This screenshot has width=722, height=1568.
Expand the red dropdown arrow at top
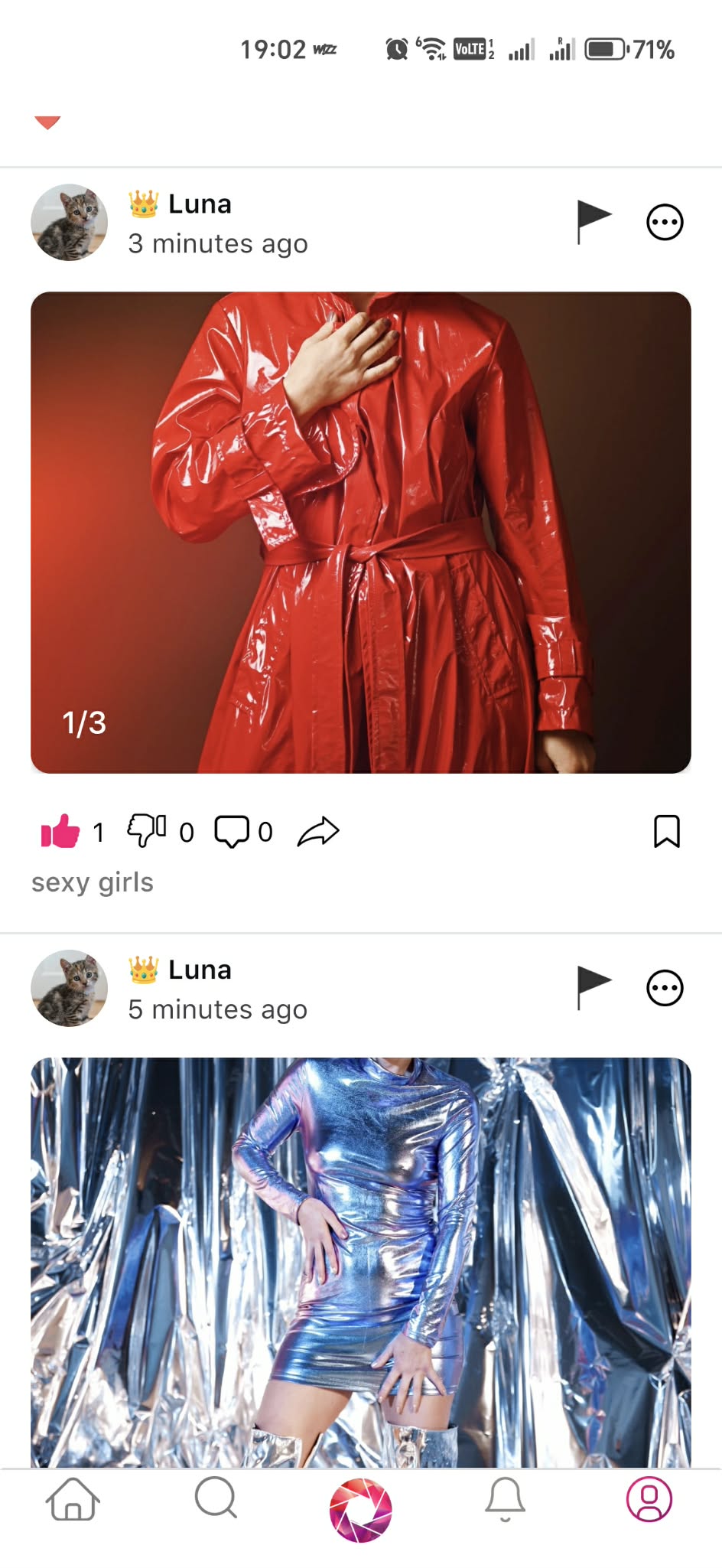point(47,122)
